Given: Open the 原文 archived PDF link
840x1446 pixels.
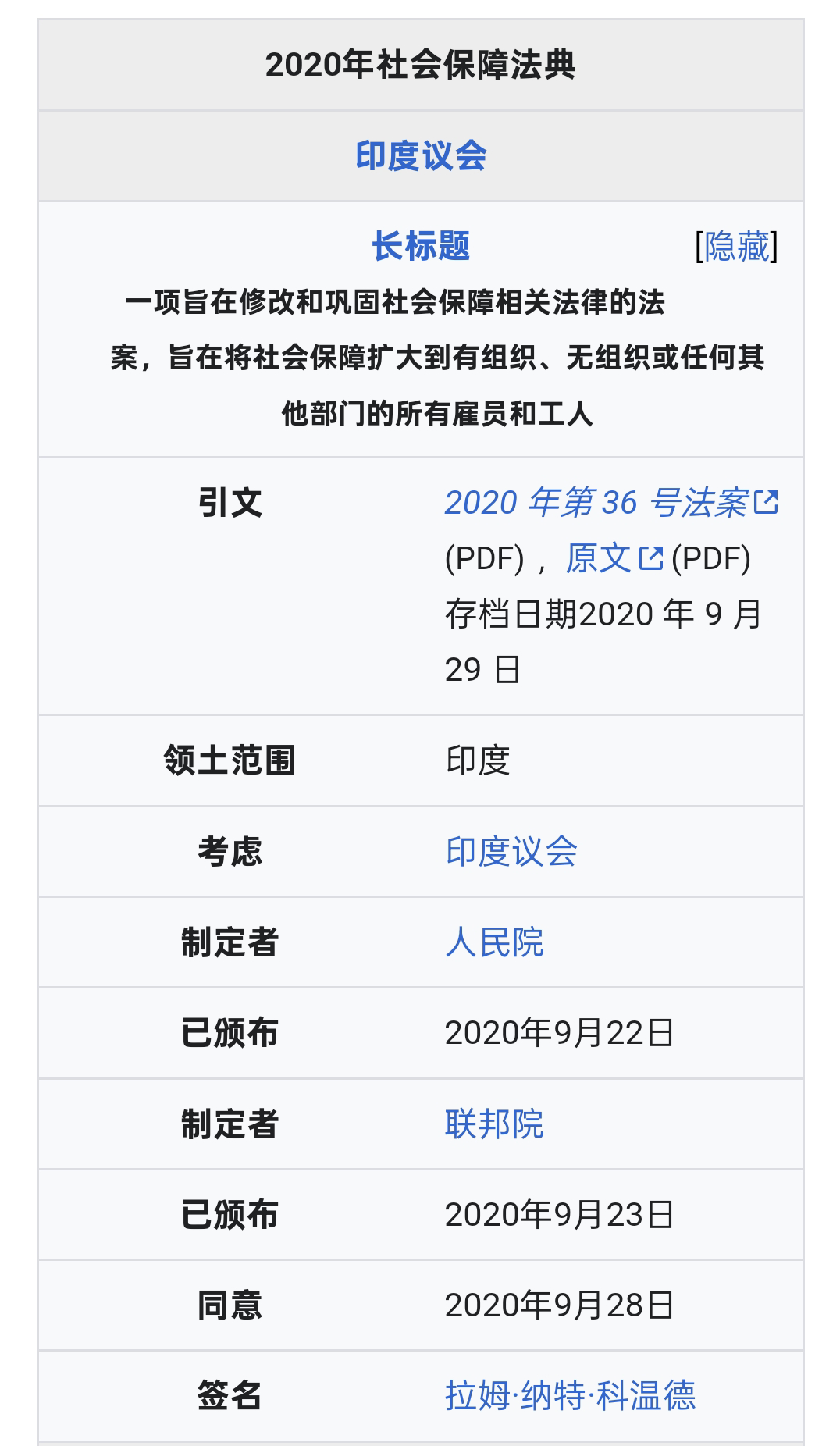Looking at the screenshot, I should (x=614, y=558).
